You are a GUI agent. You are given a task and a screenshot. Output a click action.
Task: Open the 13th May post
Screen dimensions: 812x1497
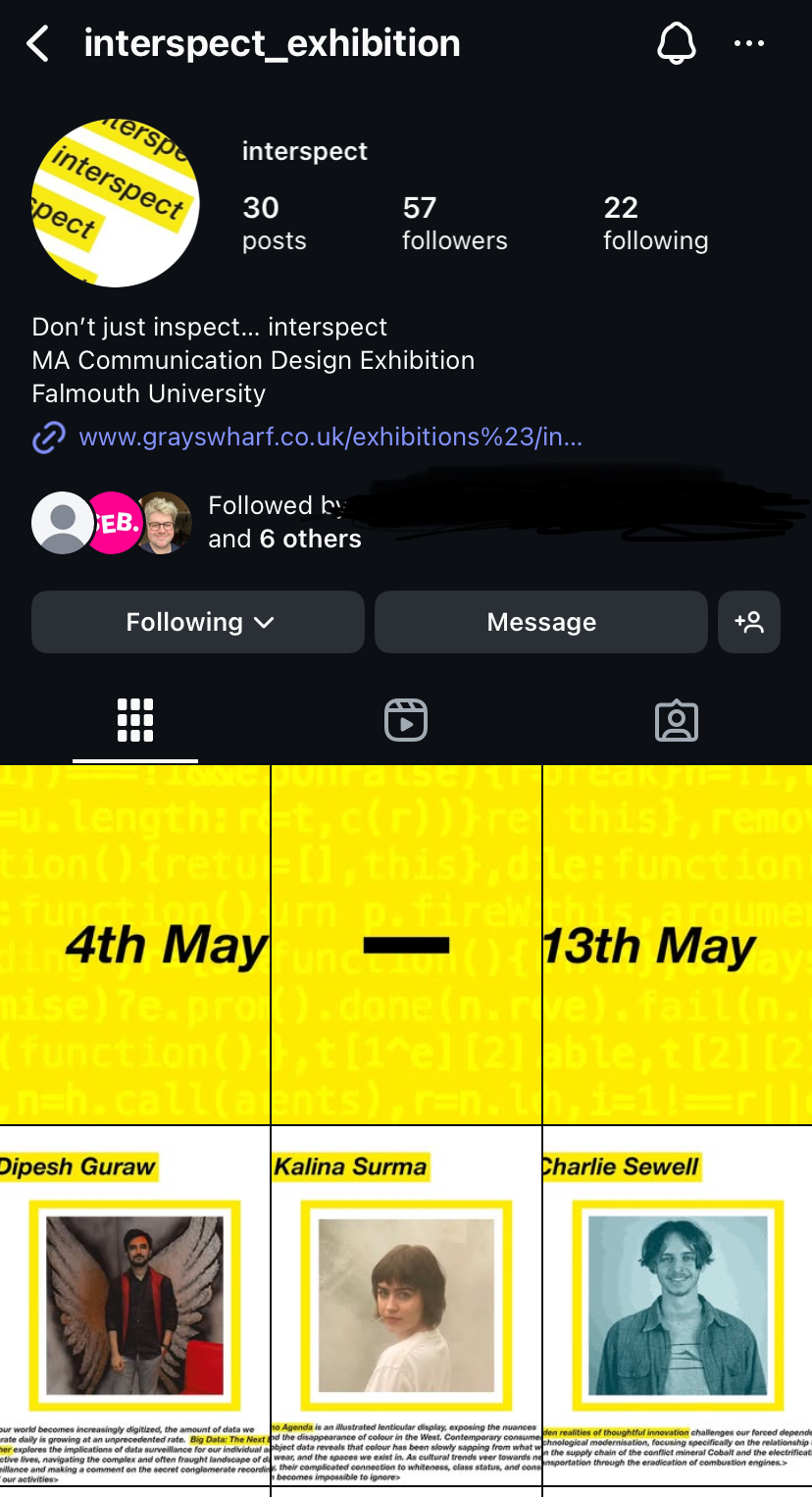678,945
